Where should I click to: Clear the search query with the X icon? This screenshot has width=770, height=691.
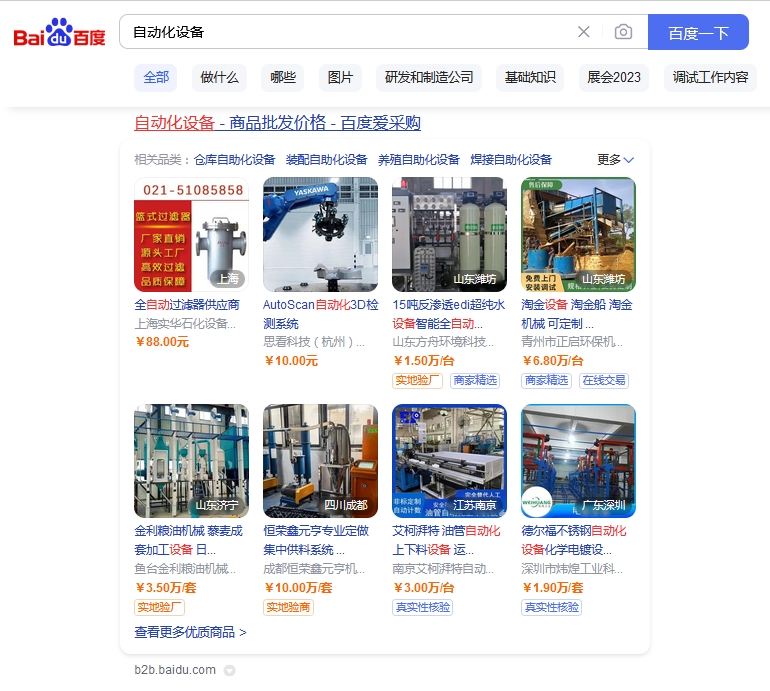click(x=584, y=32)
